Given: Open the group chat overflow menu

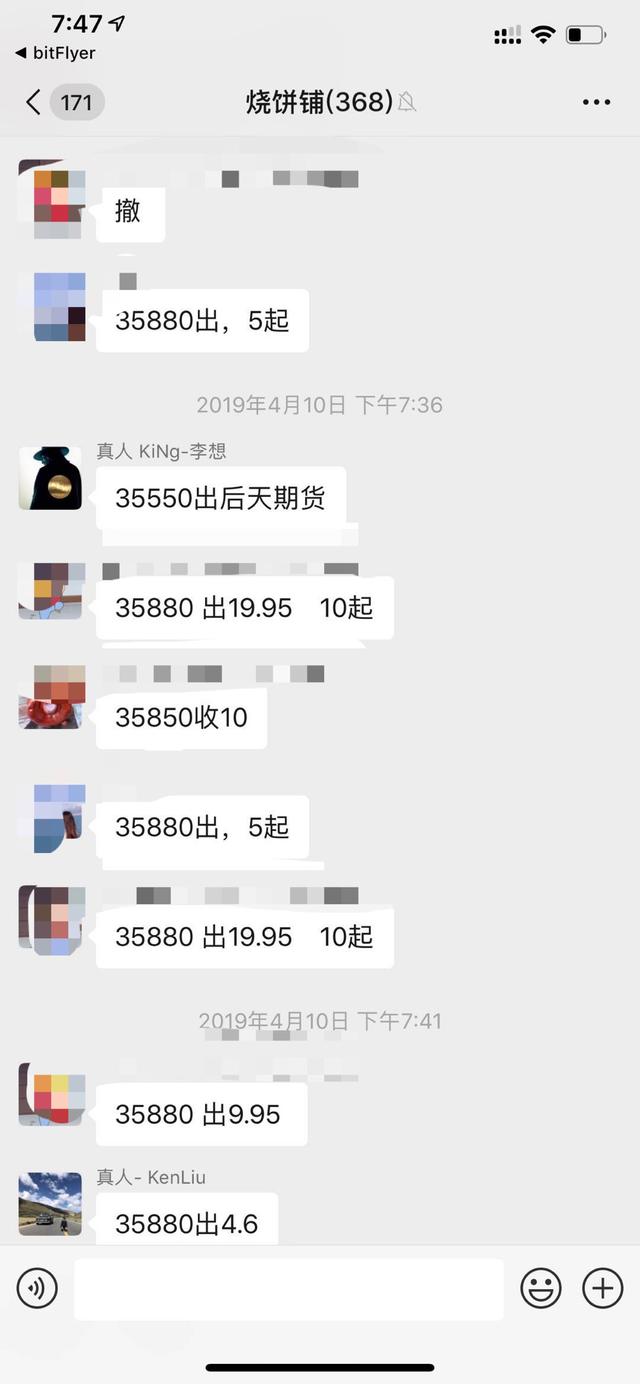Looking at the screenshot, I should coord(596,102).
